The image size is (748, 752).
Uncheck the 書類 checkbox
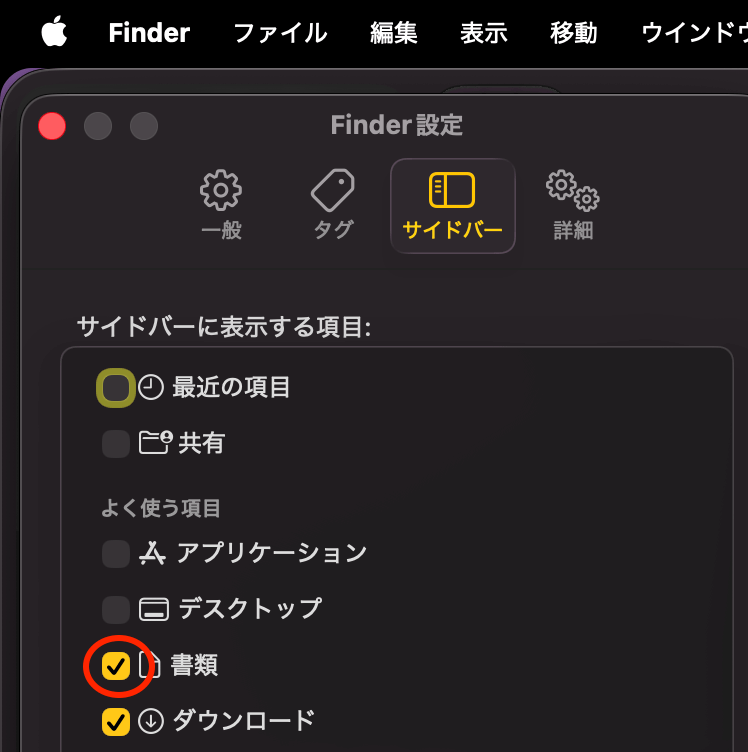coord(116,665)
